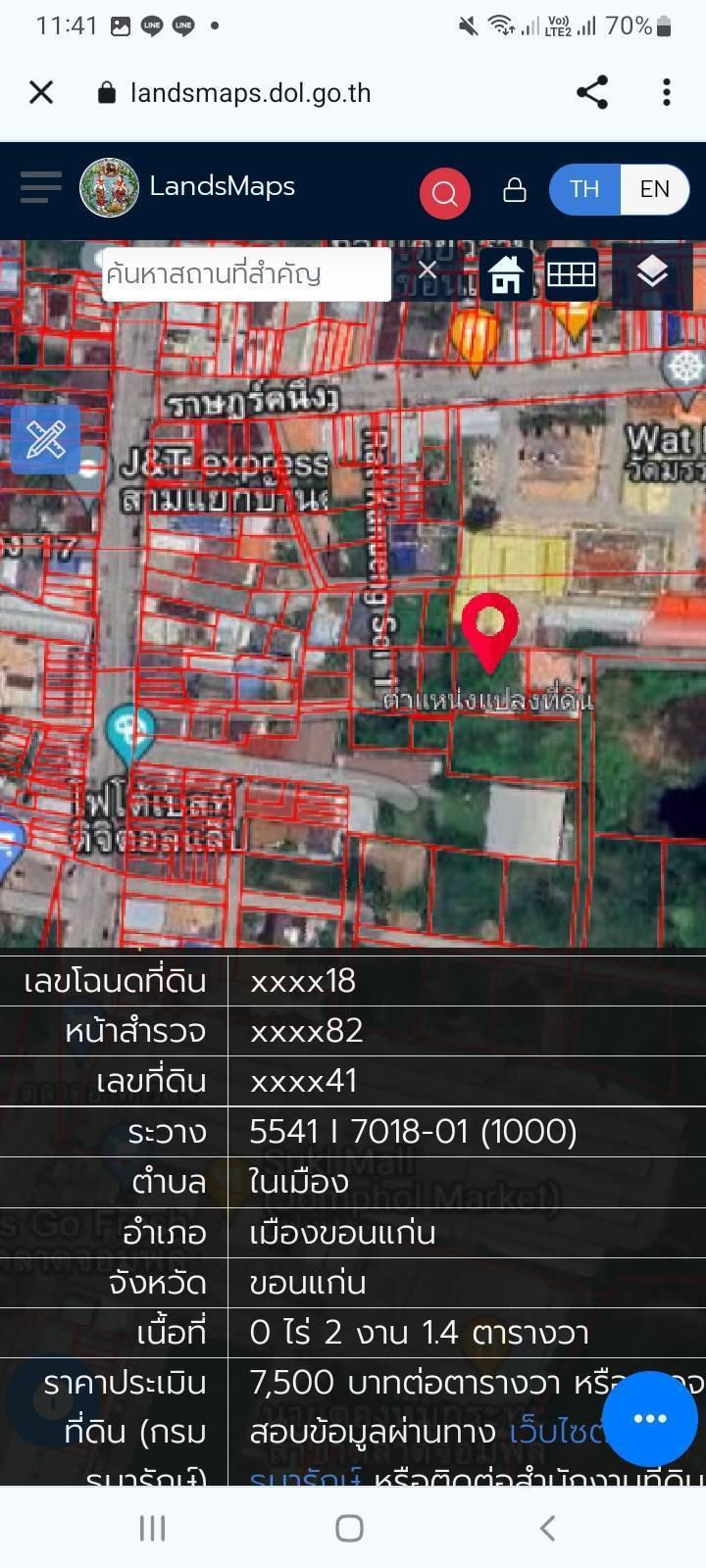Open the LandsMaps hamburger menu
The image size is (706, 1568).
coord(40,186)
